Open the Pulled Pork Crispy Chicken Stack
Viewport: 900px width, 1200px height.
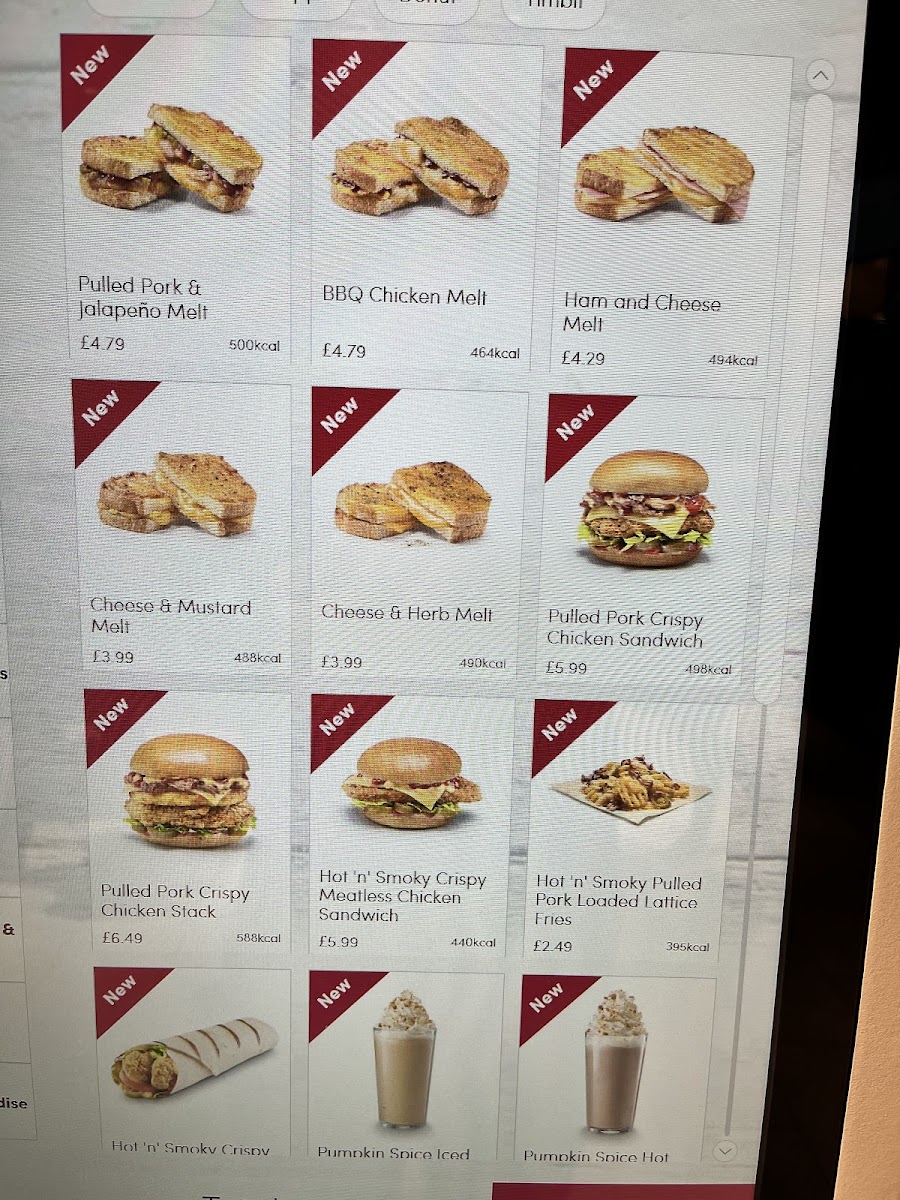(188, 820)
